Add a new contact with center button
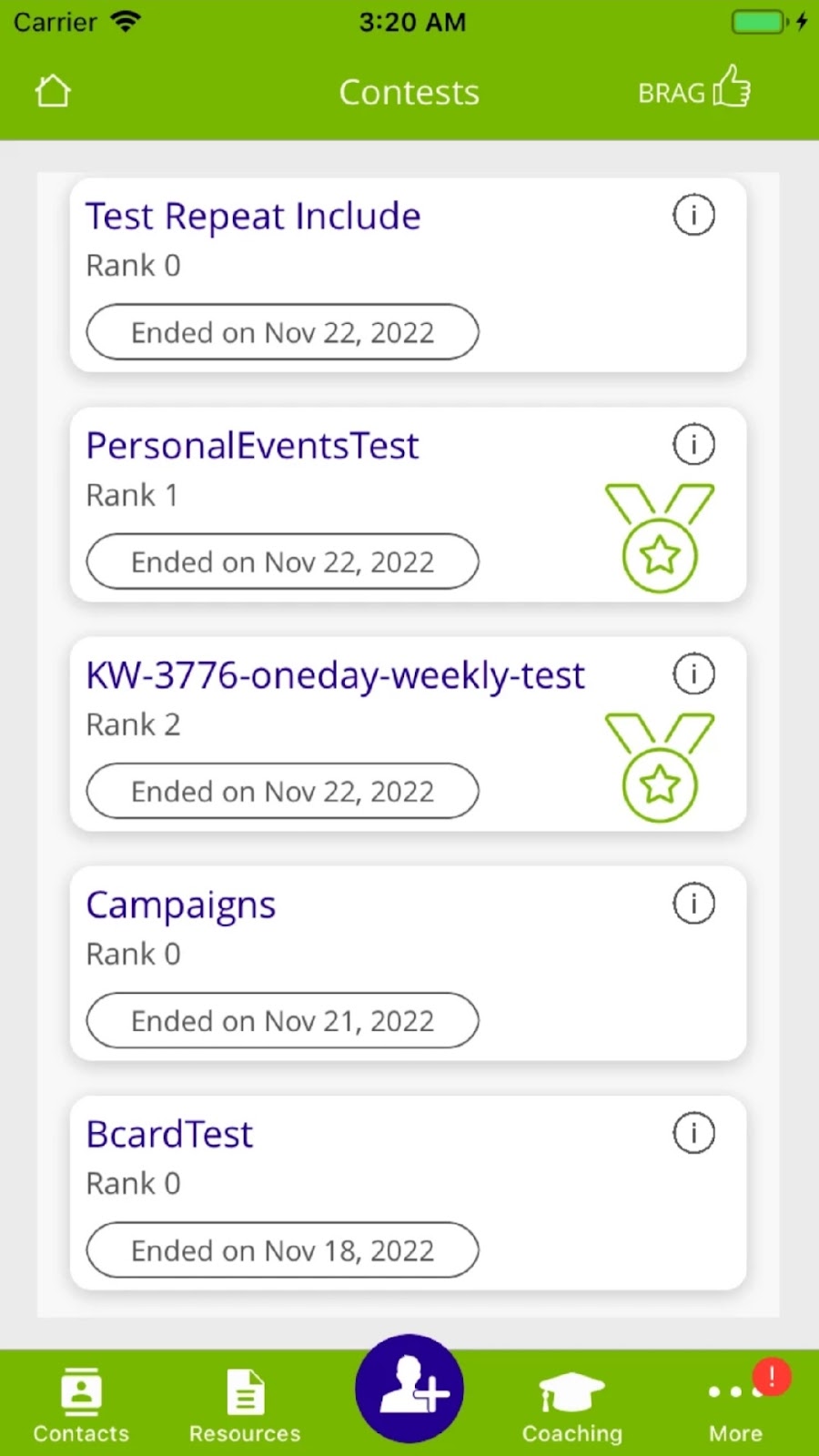The image size is (819, 1456). pyautogui.click(x=409, y=1389)
